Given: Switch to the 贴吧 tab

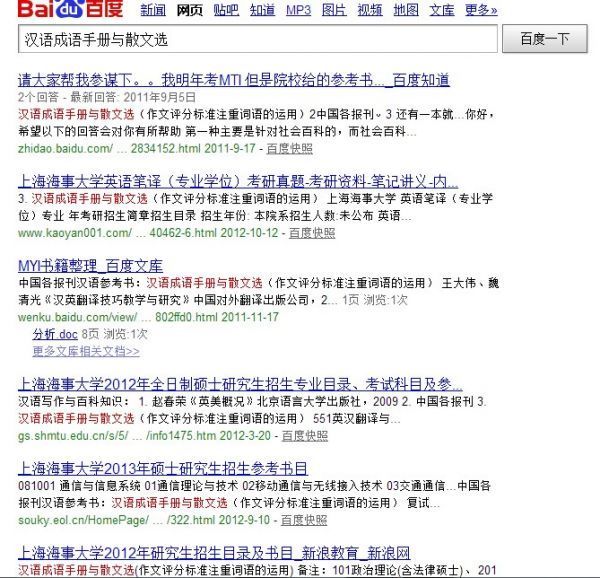Looking at the screenshot, I should 227,10.
